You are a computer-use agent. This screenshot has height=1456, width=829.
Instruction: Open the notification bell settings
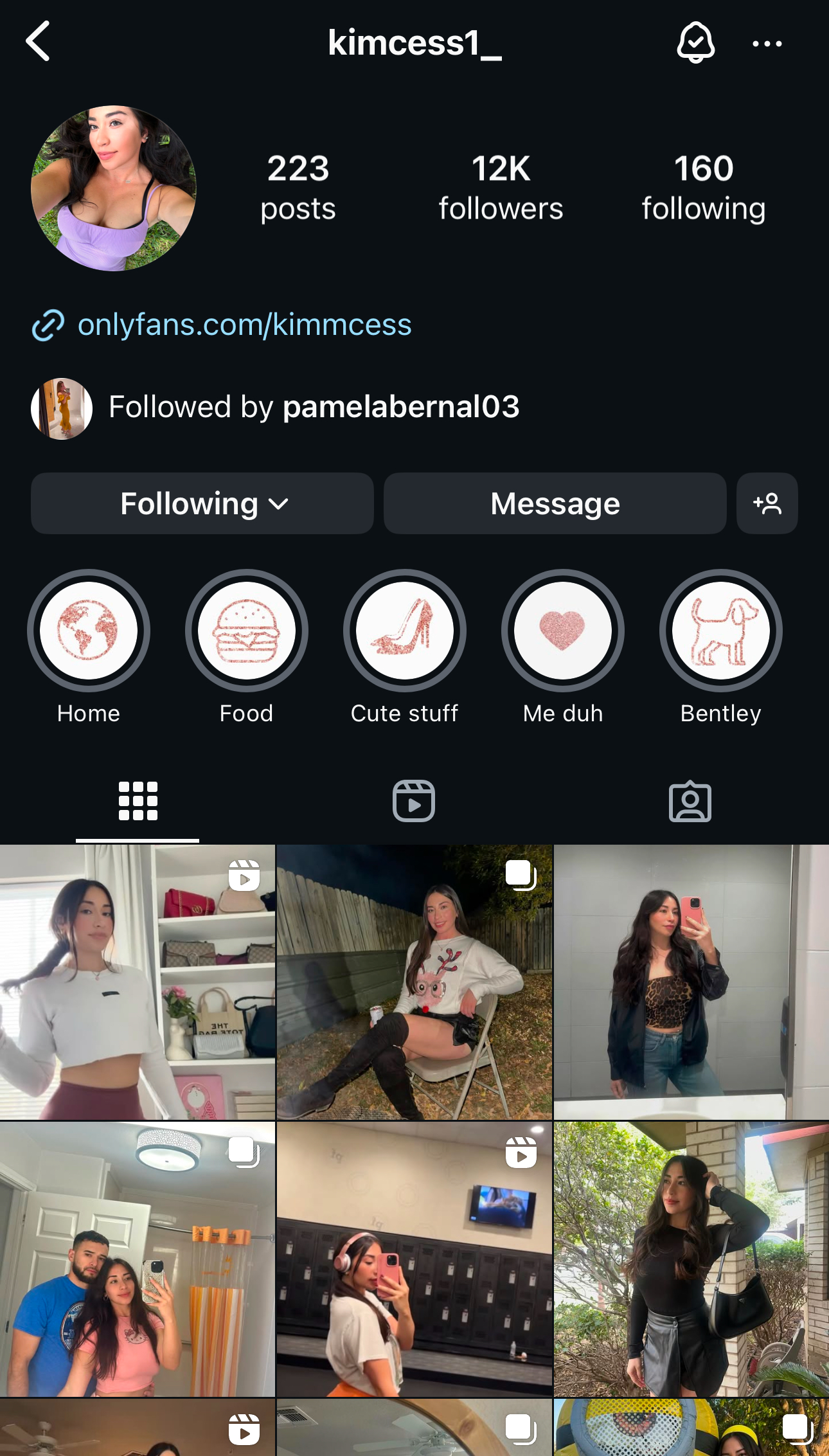[695, 42]
